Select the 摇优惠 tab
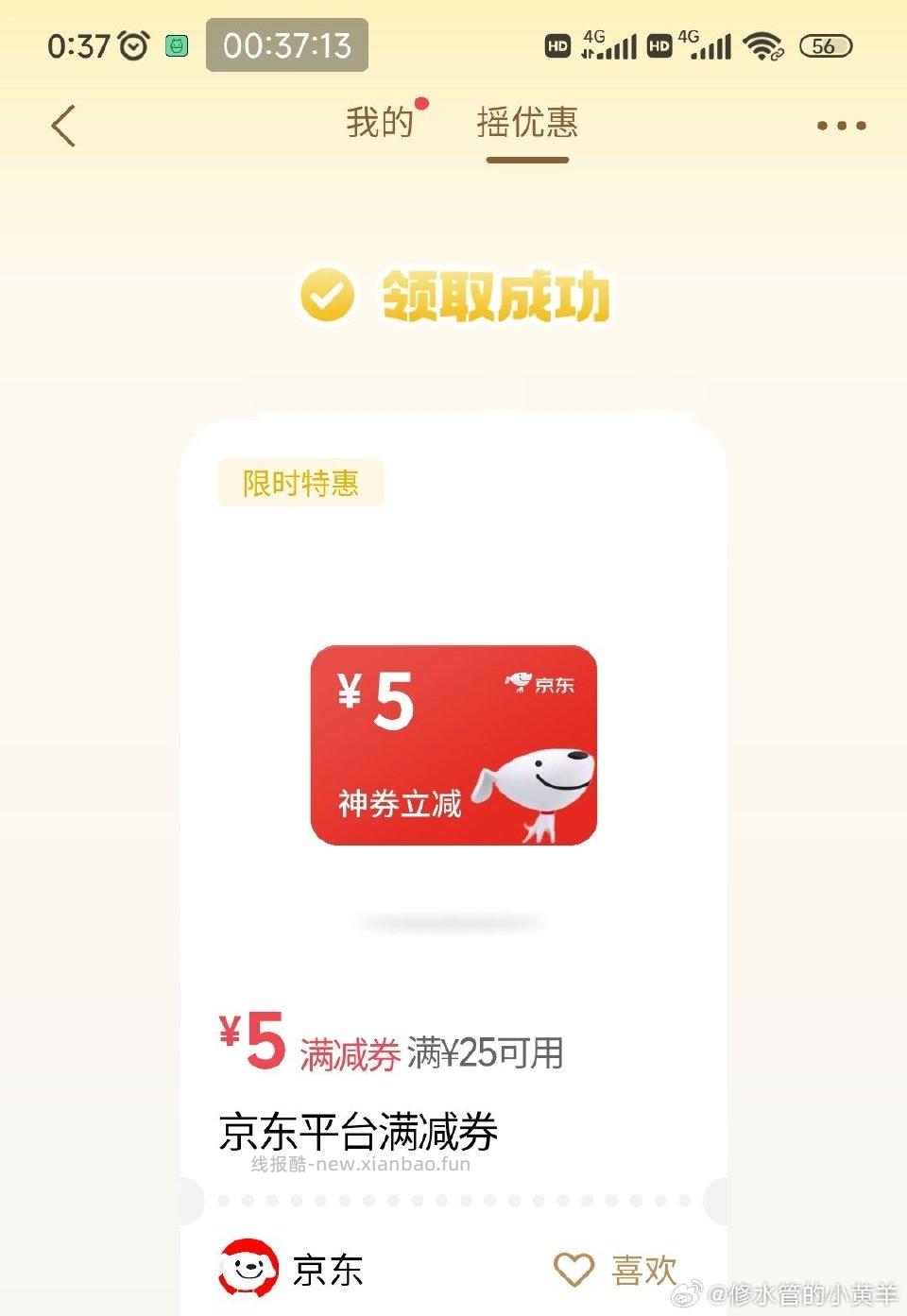Viewport: 907px width, 1316px height. 527,124
